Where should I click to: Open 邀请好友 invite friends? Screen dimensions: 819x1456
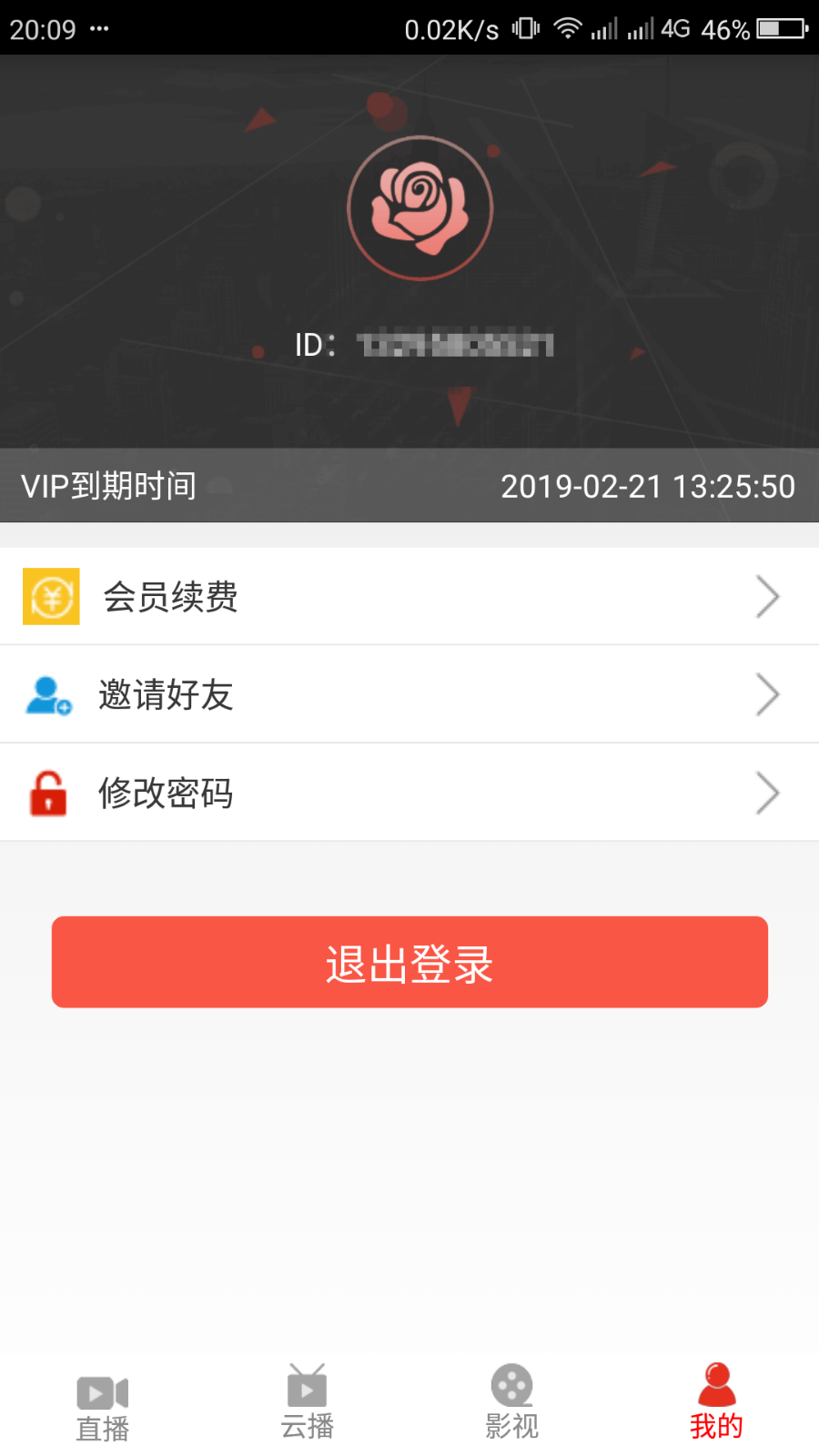coord(409,695)
